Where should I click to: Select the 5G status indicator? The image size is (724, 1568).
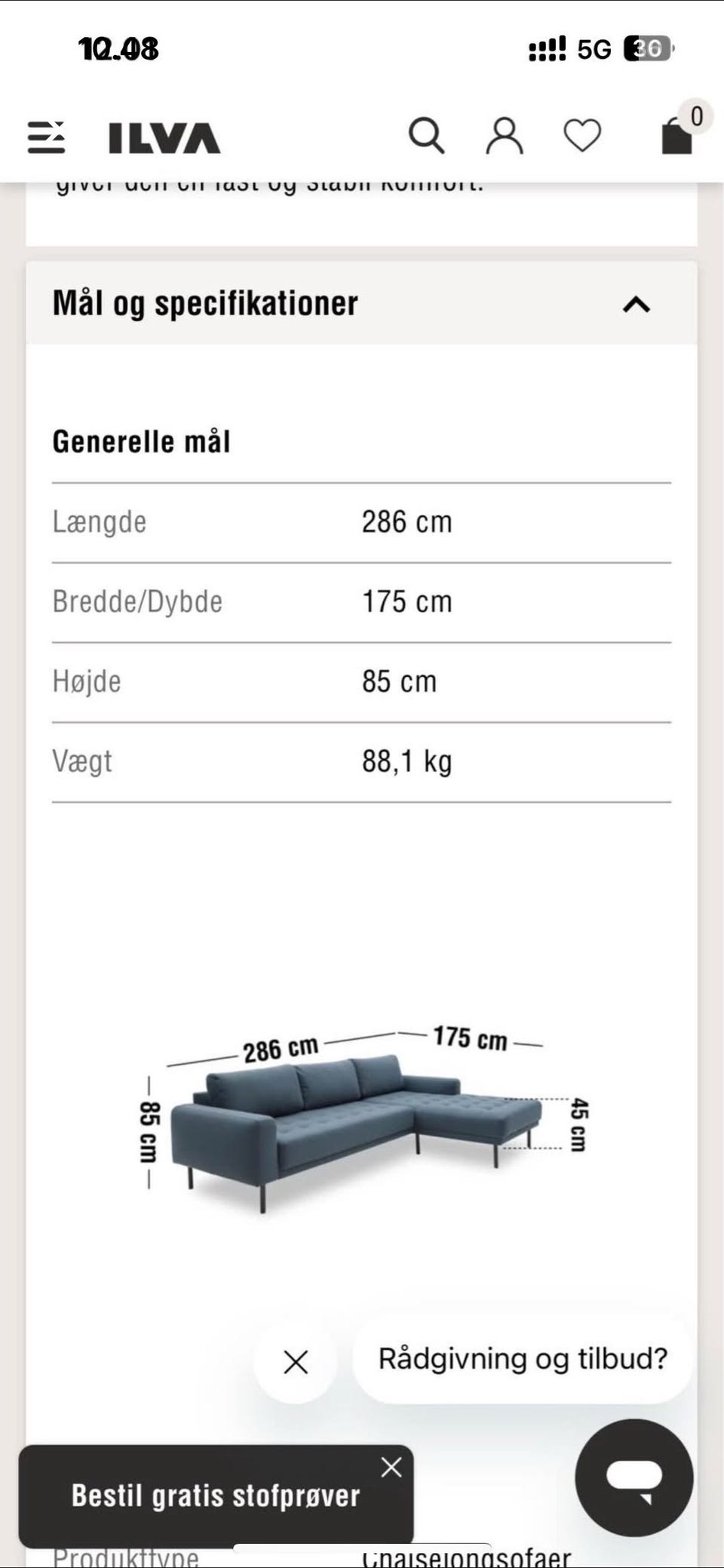(596, 48)
